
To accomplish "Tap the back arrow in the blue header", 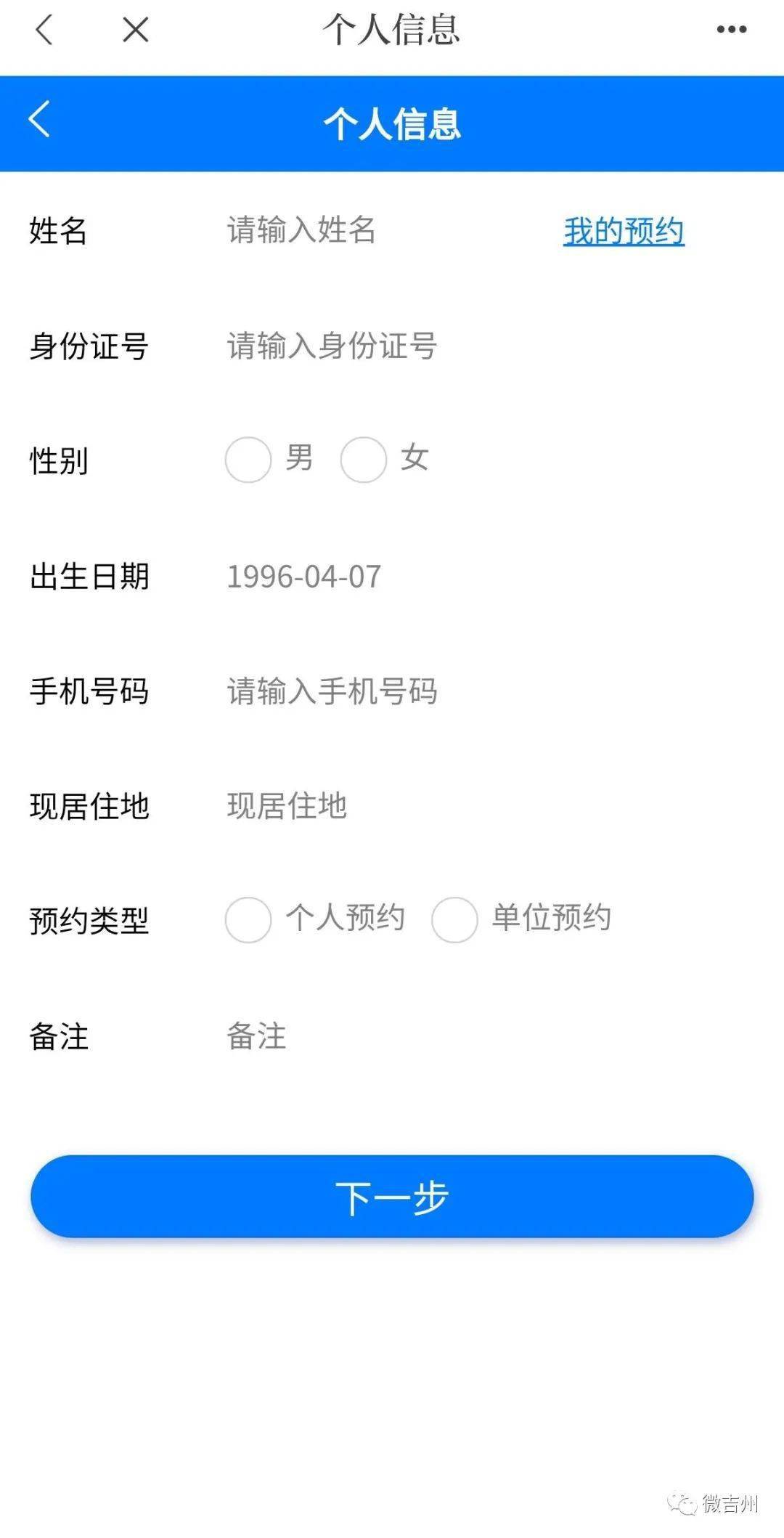I will click(x=40, y=120).
